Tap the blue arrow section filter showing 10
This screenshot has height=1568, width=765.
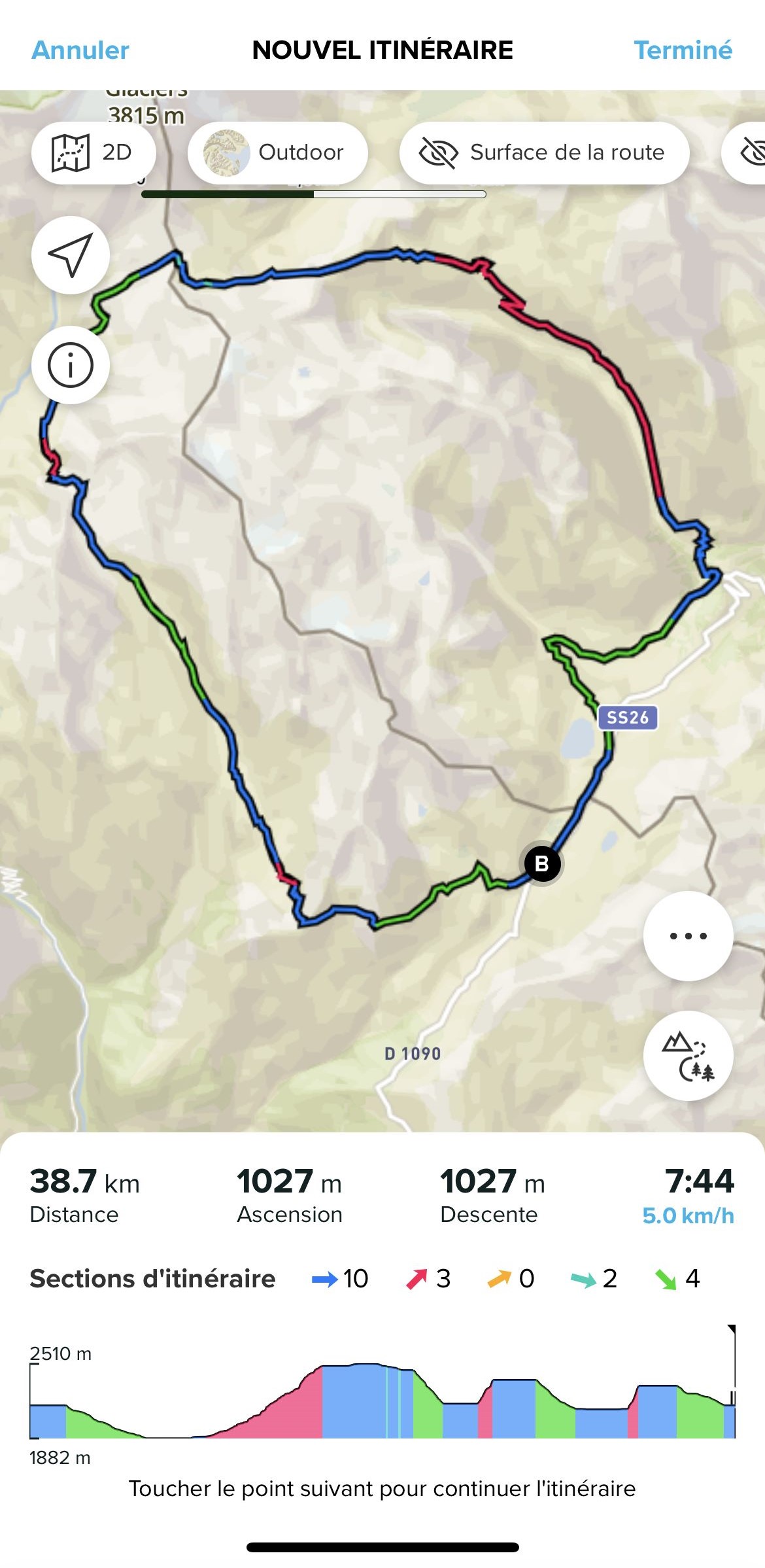(341, 1278)
